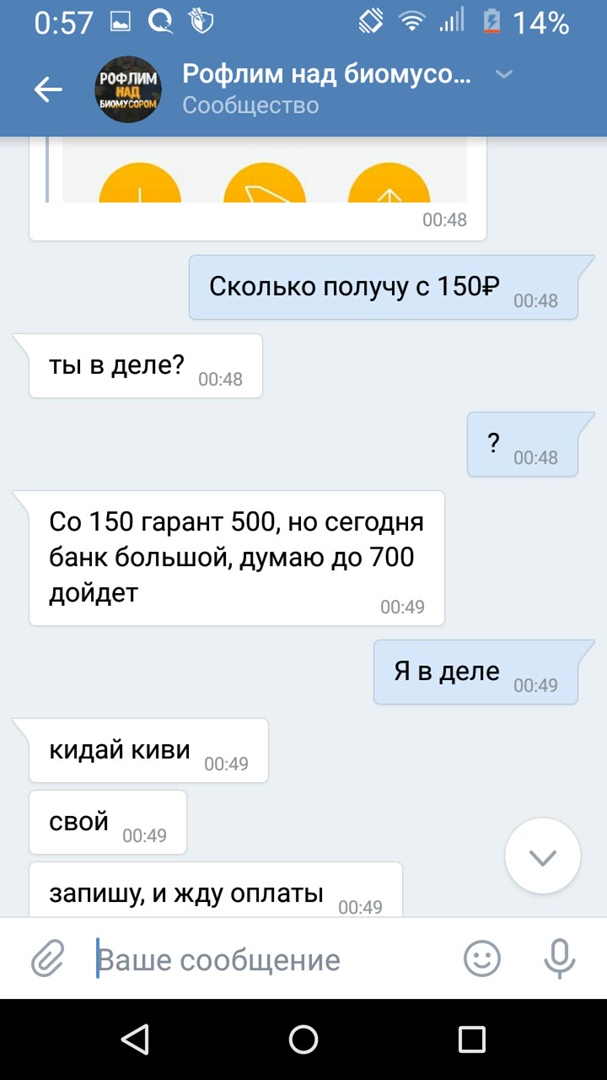Open the Рофлим над биомусором community avatar
607x1080 pixels.
click(128, 90)
